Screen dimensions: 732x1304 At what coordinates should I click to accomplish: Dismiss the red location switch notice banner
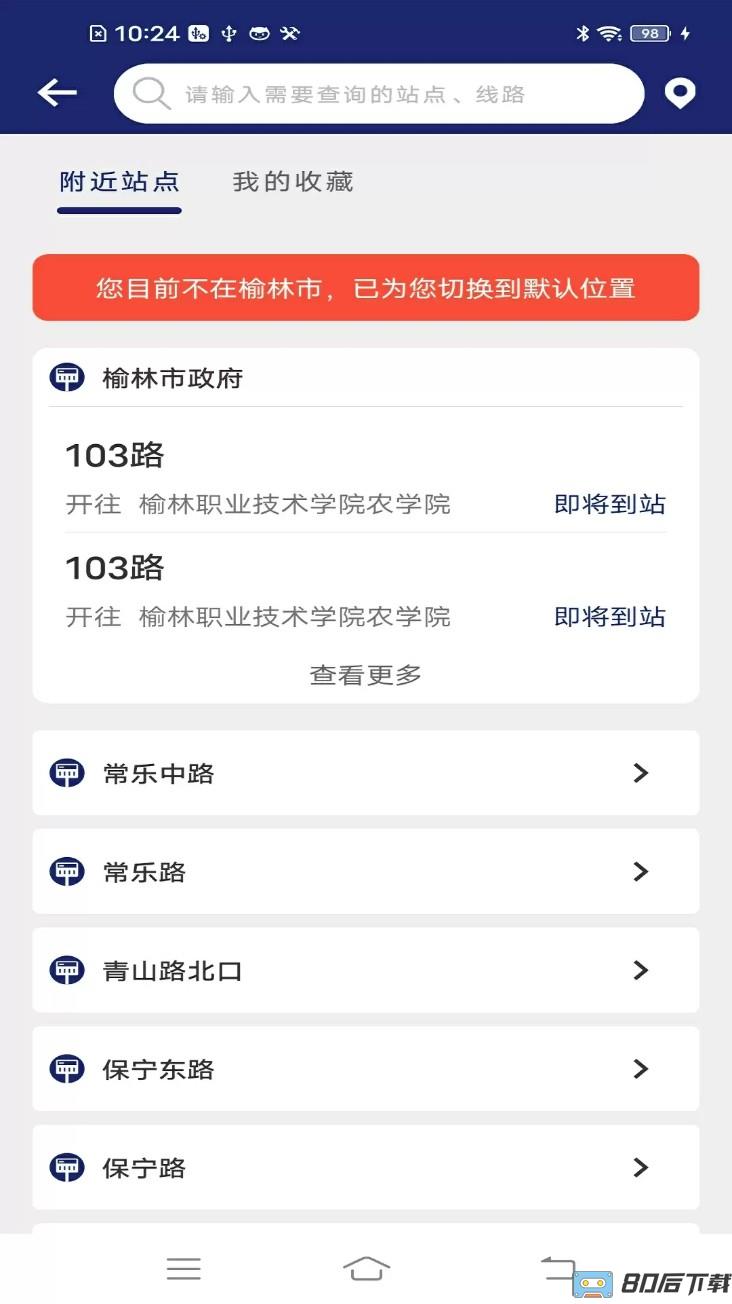366,289
